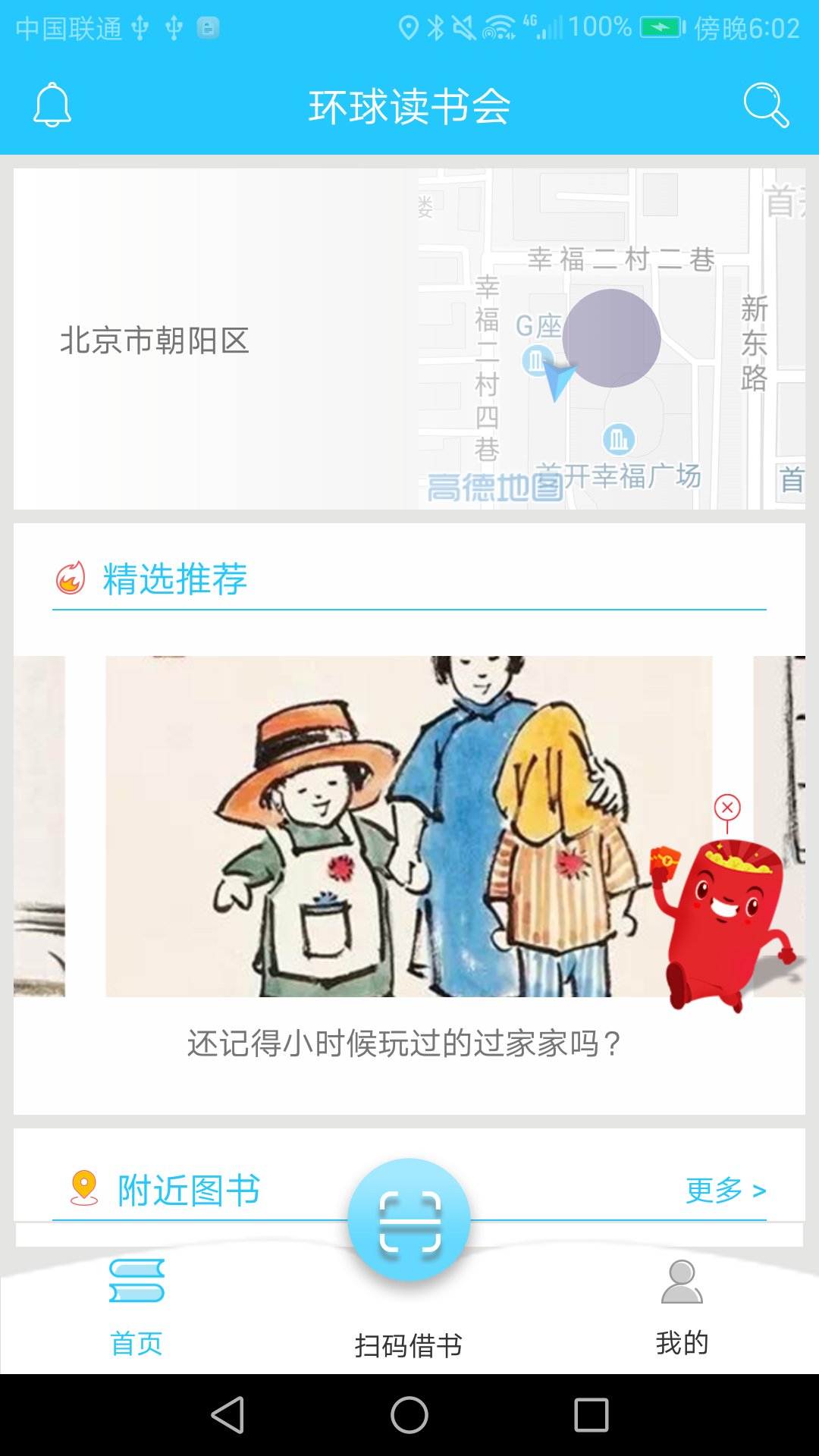Tap the scan code floating button
The height and width of the screenshot is (1456, 819).
tap(409, 1219)
